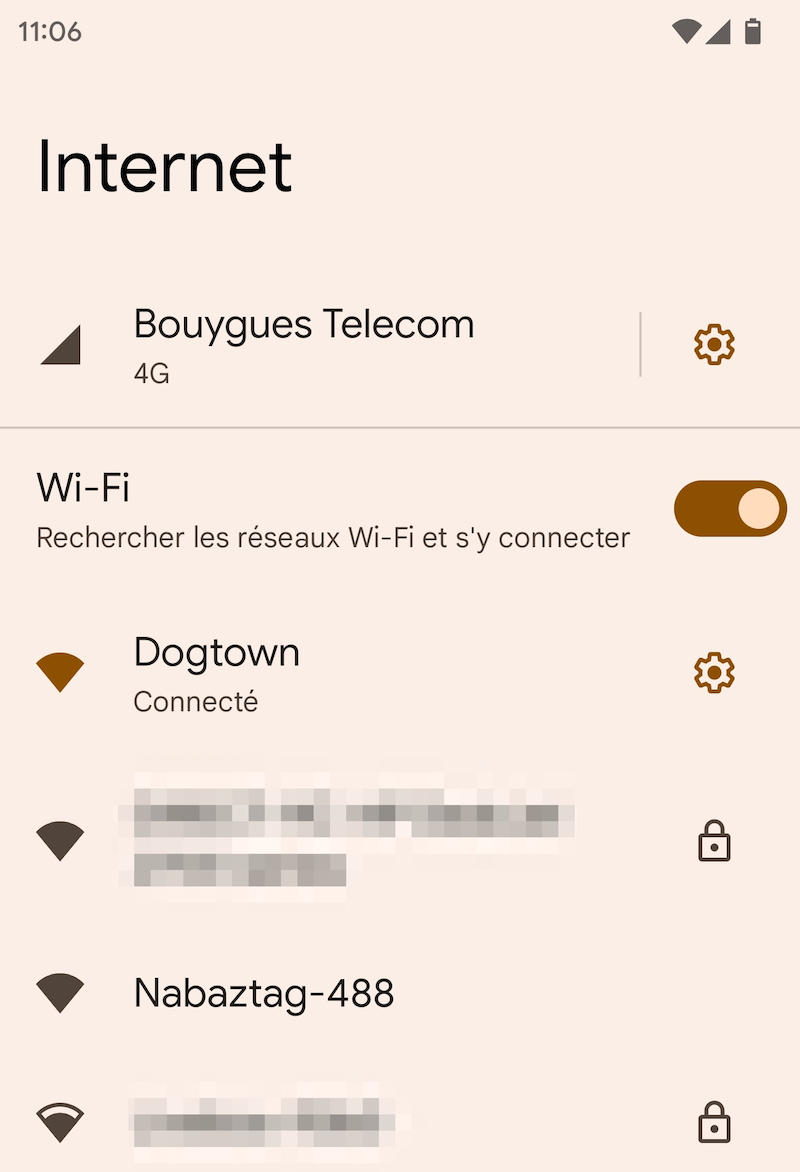800x1172 pixels.
Task: Connect to the Nabaztag-488 network
Action: pos(265,993)
